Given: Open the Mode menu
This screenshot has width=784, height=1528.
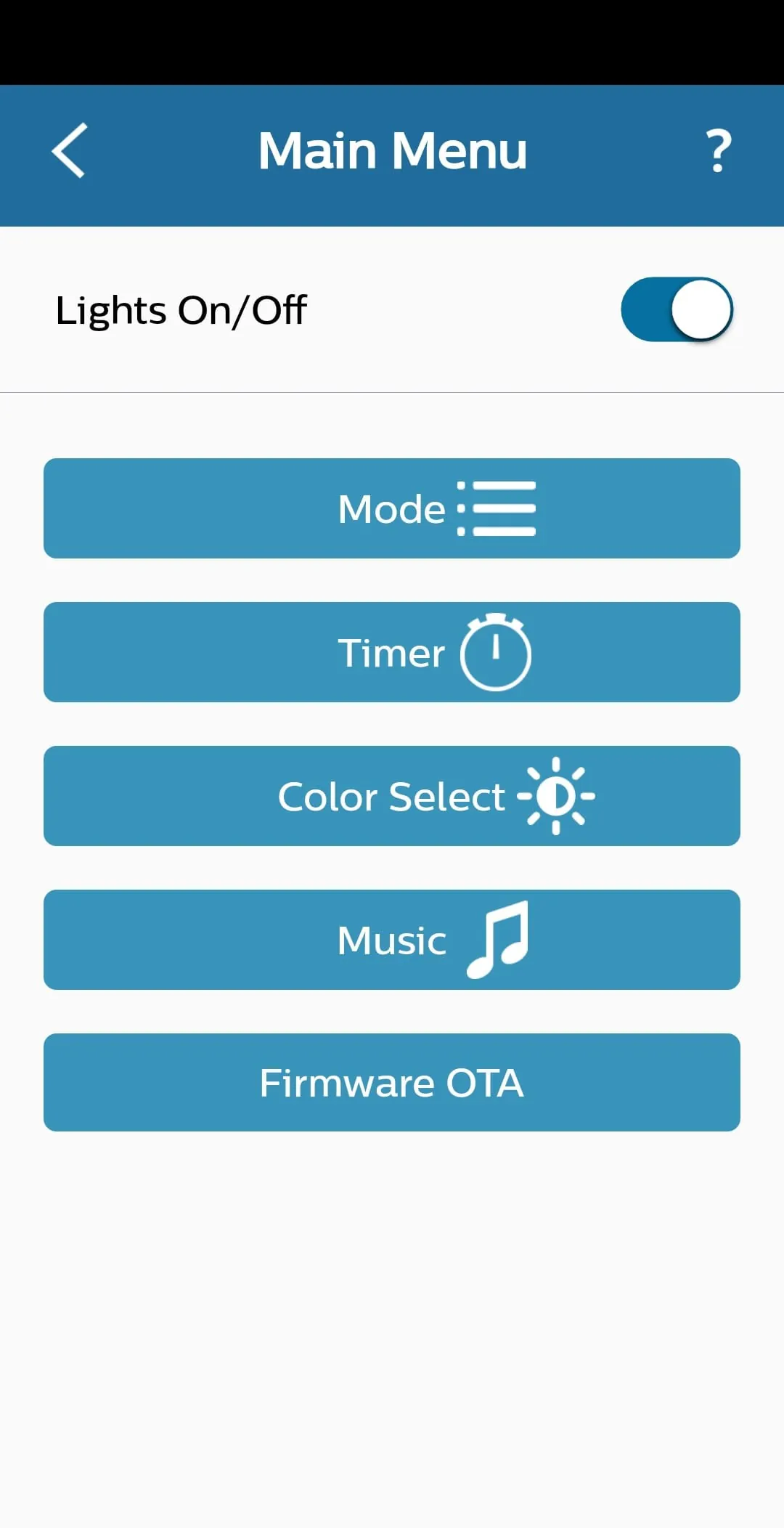Looking at the screenshot, I should [392, 508].
